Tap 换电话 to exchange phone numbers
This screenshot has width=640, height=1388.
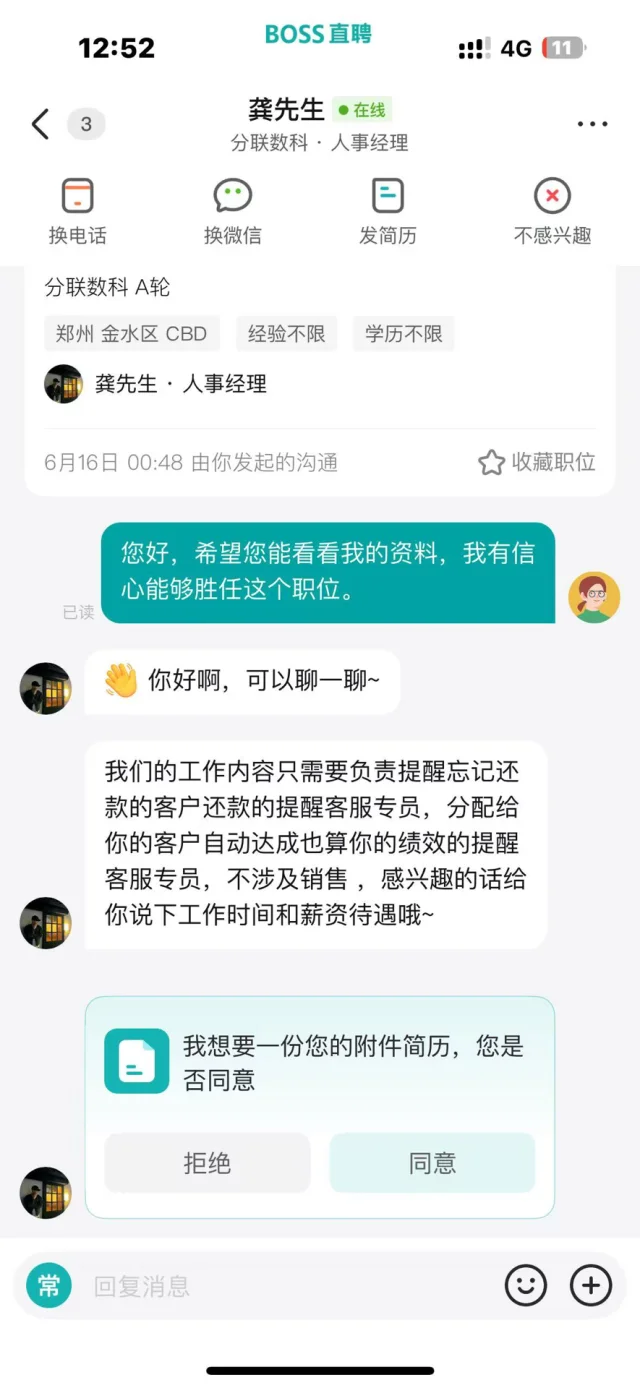pos(77,211)
